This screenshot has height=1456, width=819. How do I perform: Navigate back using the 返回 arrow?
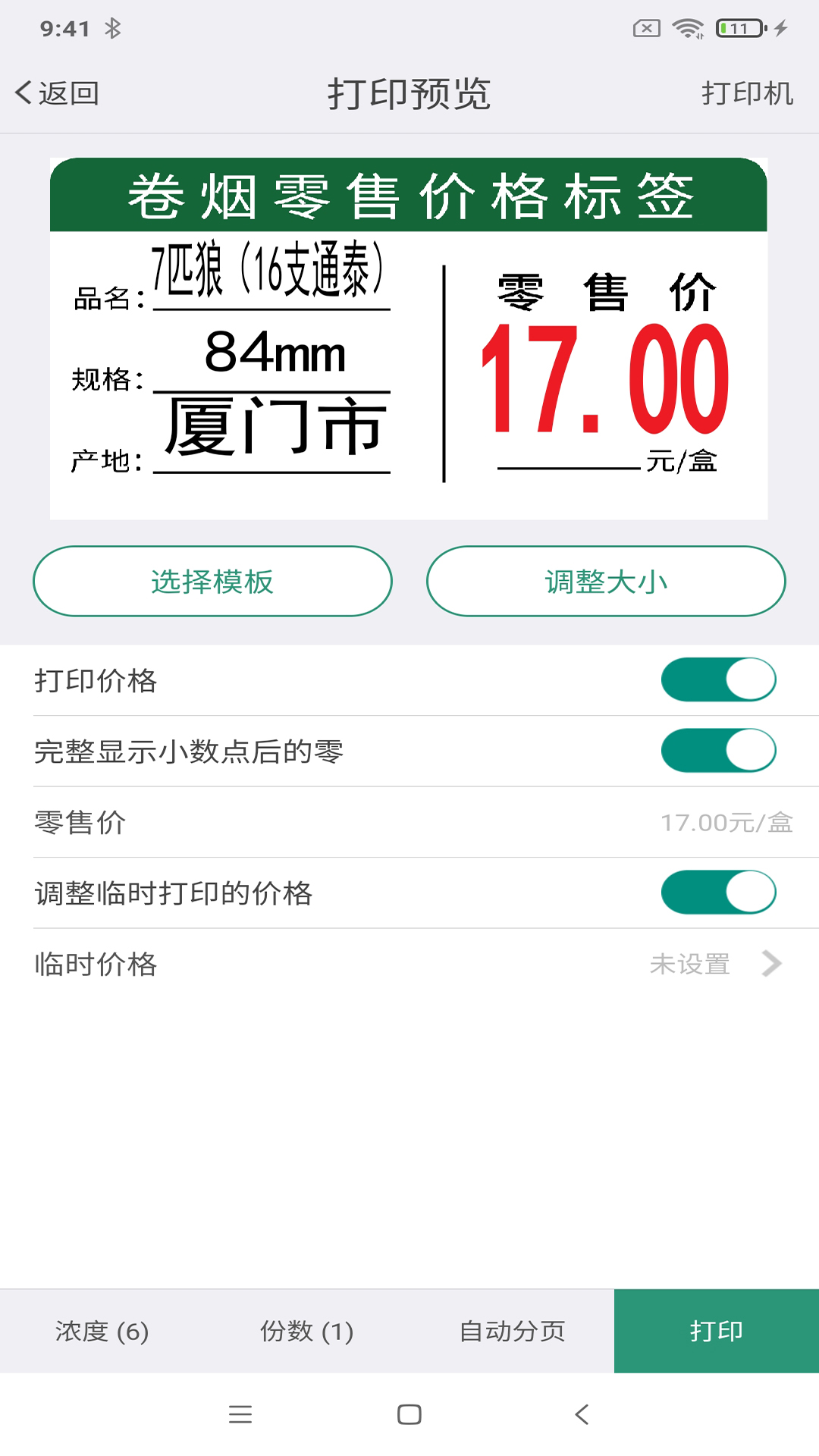57,93
